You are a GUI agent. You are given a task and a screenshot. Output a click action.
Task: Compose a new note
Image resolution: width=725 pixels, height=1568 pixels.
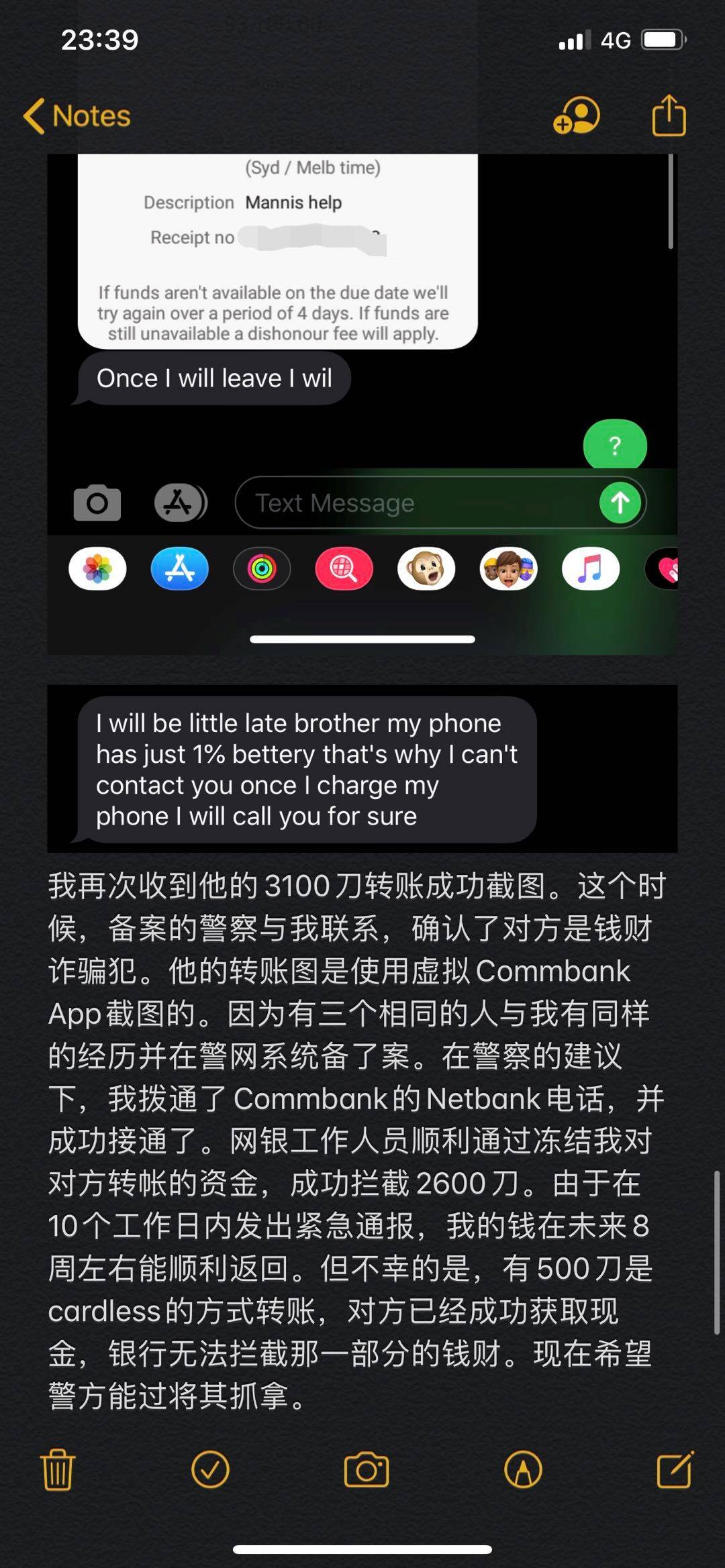[x=674, y=1469]
